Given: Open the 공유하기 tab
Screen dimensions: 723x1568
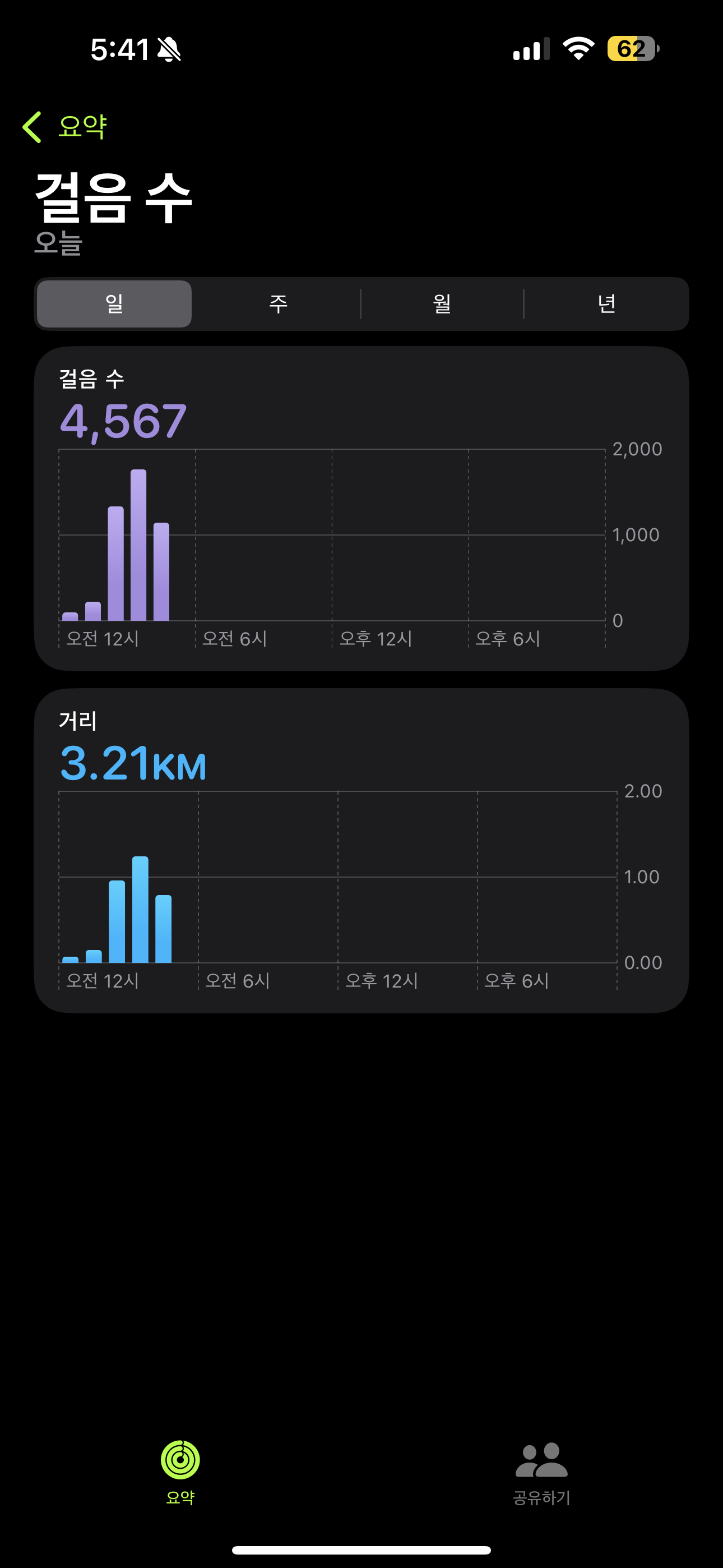Looking at the screenshot, I should tap(541, 1472).
